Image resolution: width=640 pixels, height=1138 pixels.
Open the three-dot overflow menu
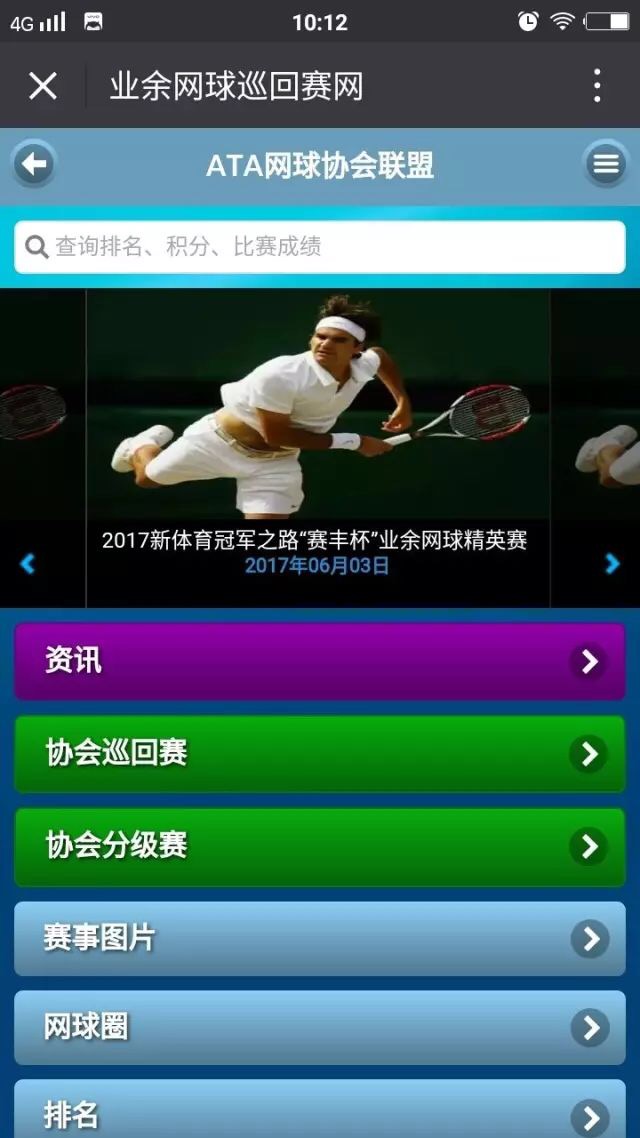(x=597, y=86)
